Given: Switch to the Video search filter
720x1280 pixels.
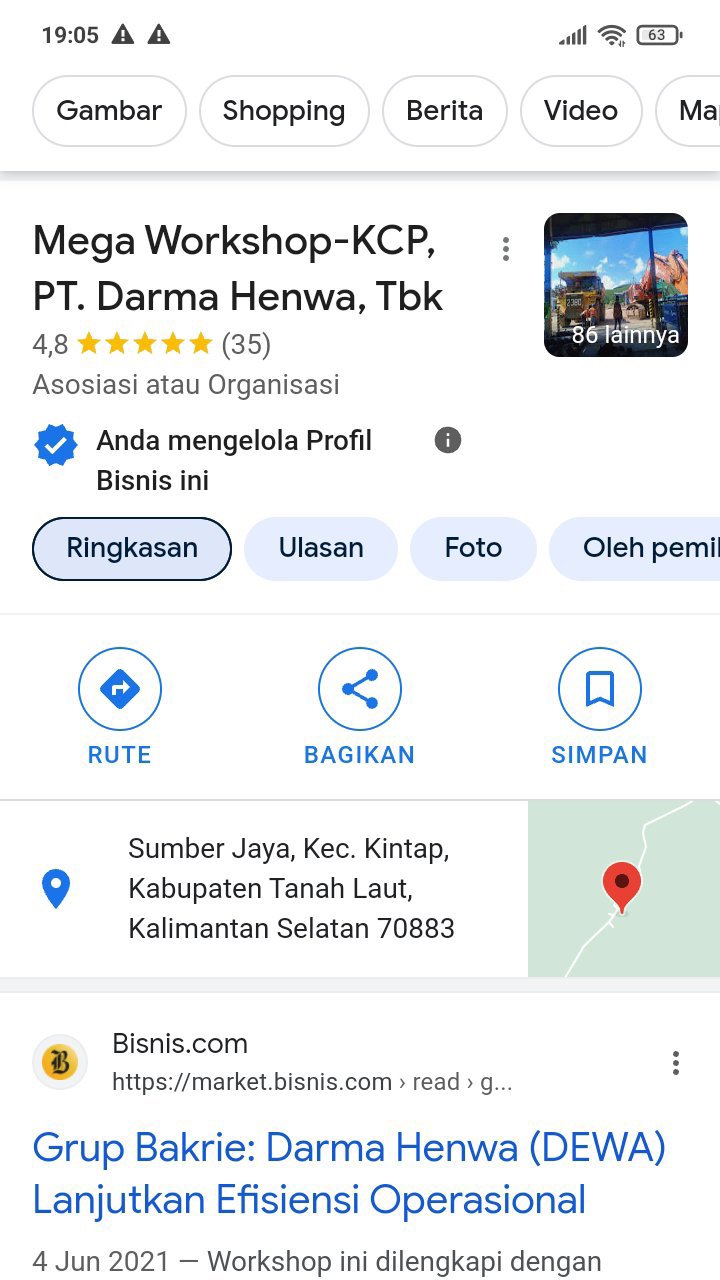Looking at the screenshot, I should pyautogui.click(x=581, y=111).
